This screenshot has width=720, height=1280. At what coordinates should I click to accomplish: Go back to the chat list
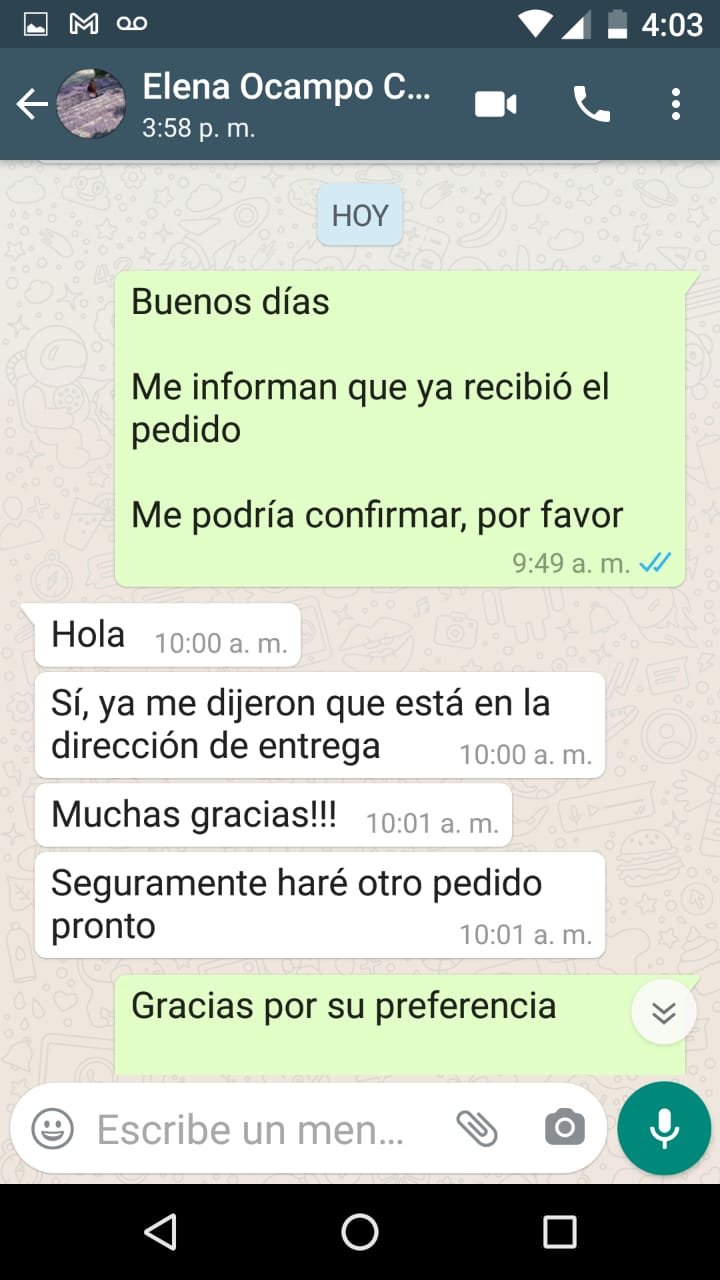coord(32,104)
